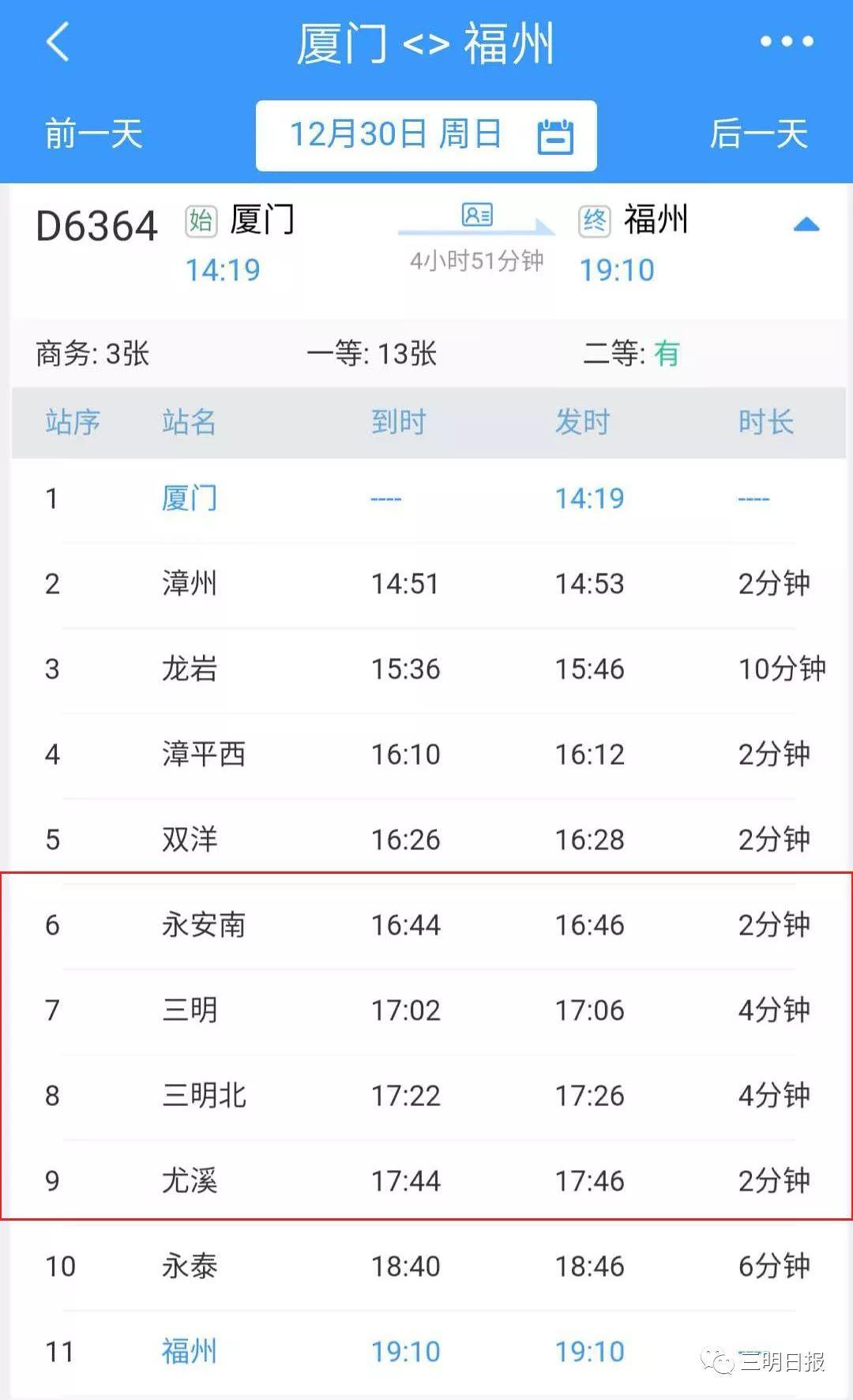
Task: Go back using the top-left arrow
Action: (x=58, y=42)
